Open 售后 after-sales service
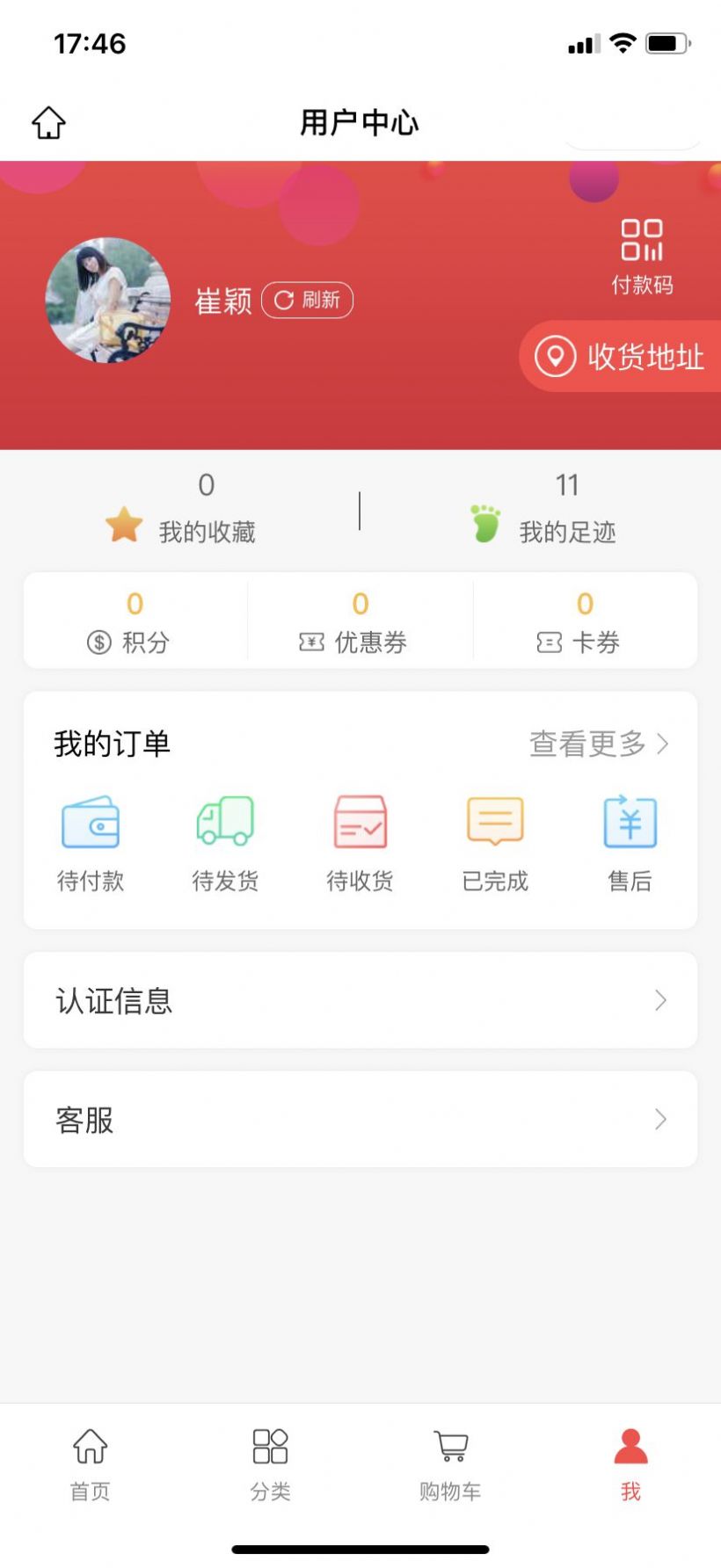721x1568 pixels. pyautogui.click(x=630, y=839)
